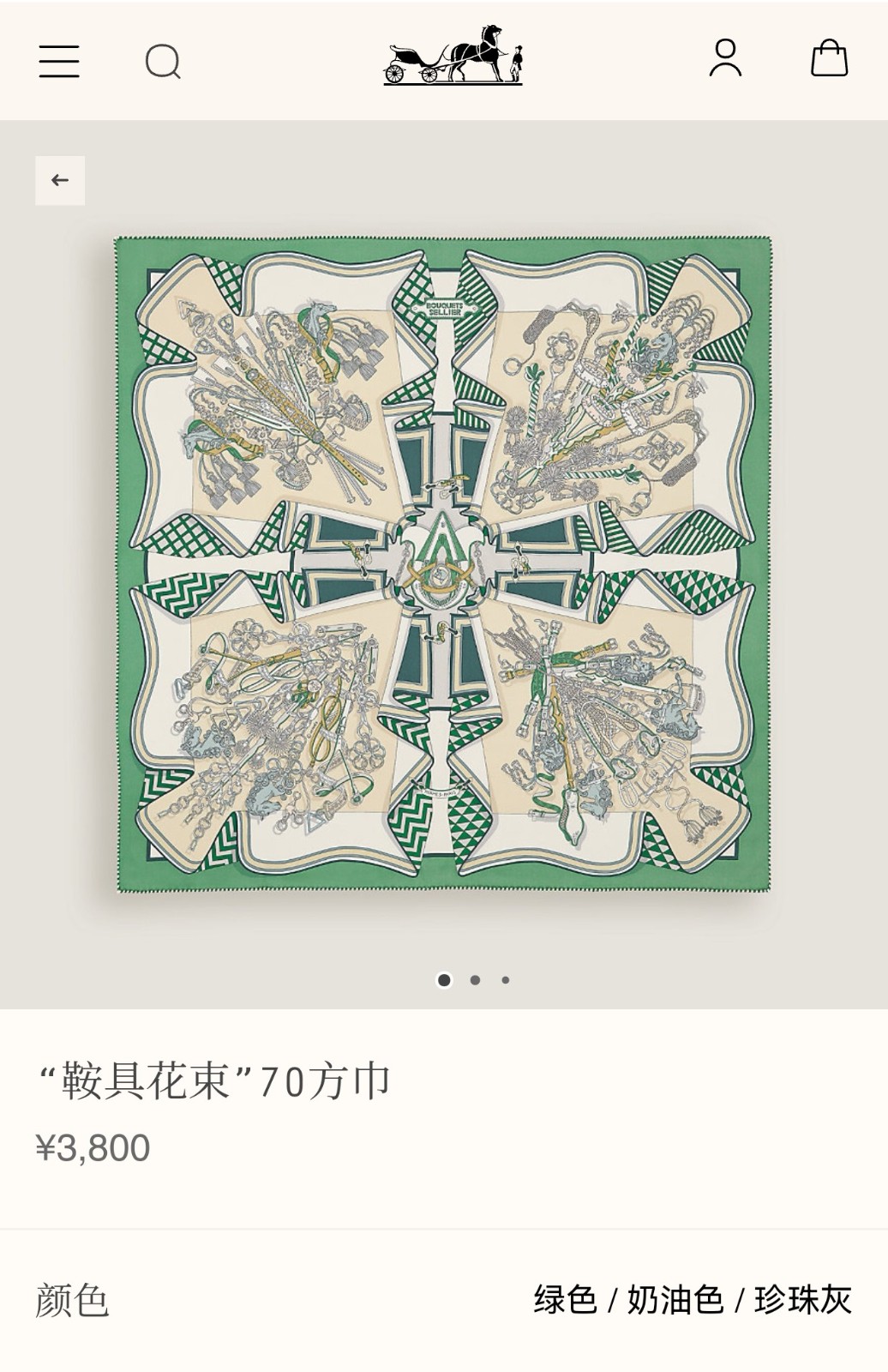Open the shopping bag
Screen dimensions: 888x1372
[829, 58]
